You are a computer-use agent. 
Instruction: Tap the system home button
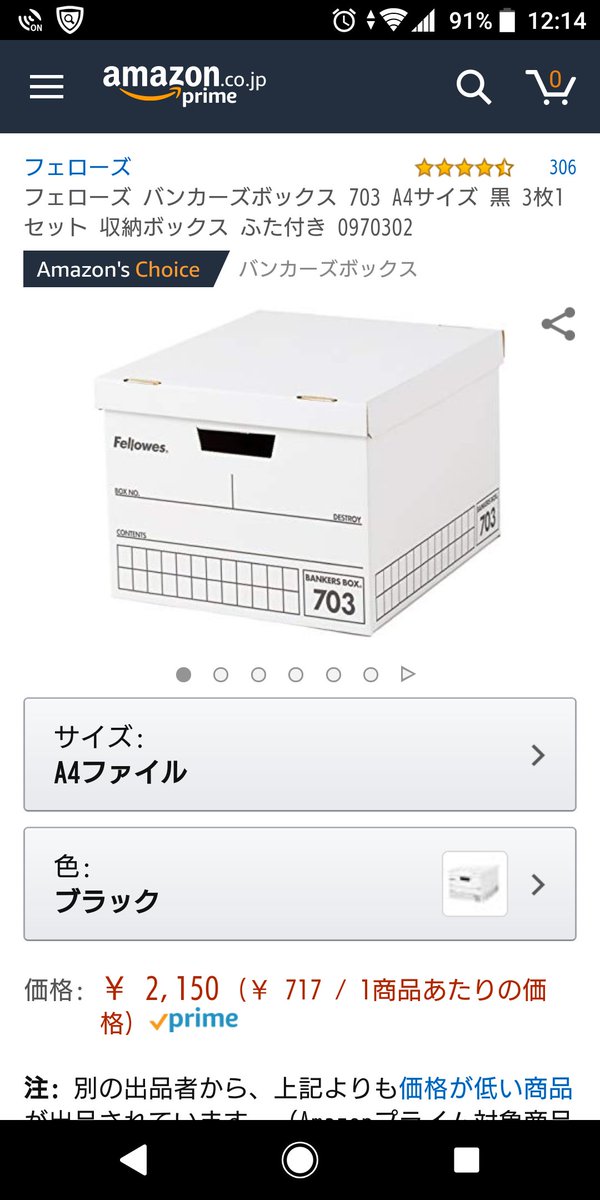coord(300,1160)
